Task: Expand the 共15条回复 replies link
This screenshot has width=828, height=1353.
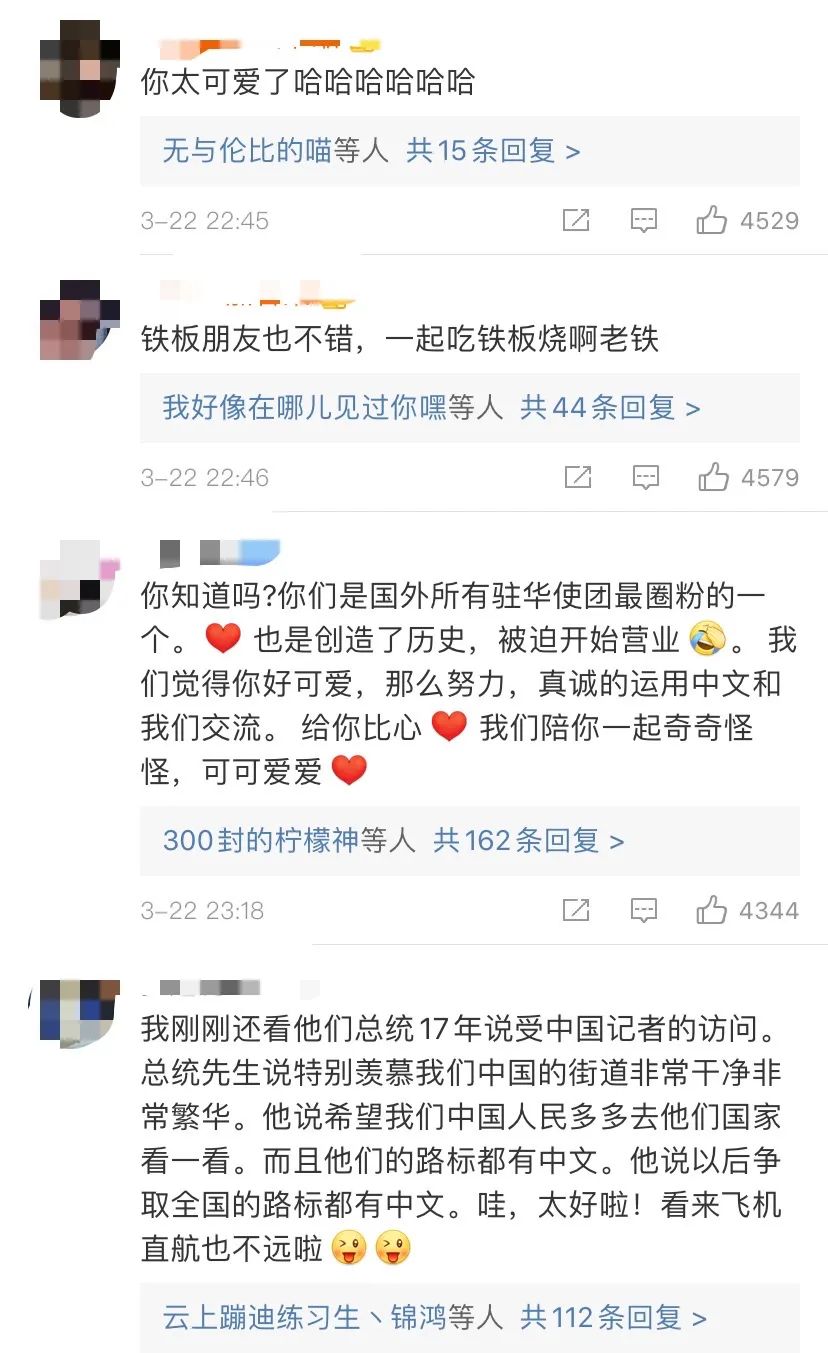Action: pyautogui.click(x=493, y=151)
